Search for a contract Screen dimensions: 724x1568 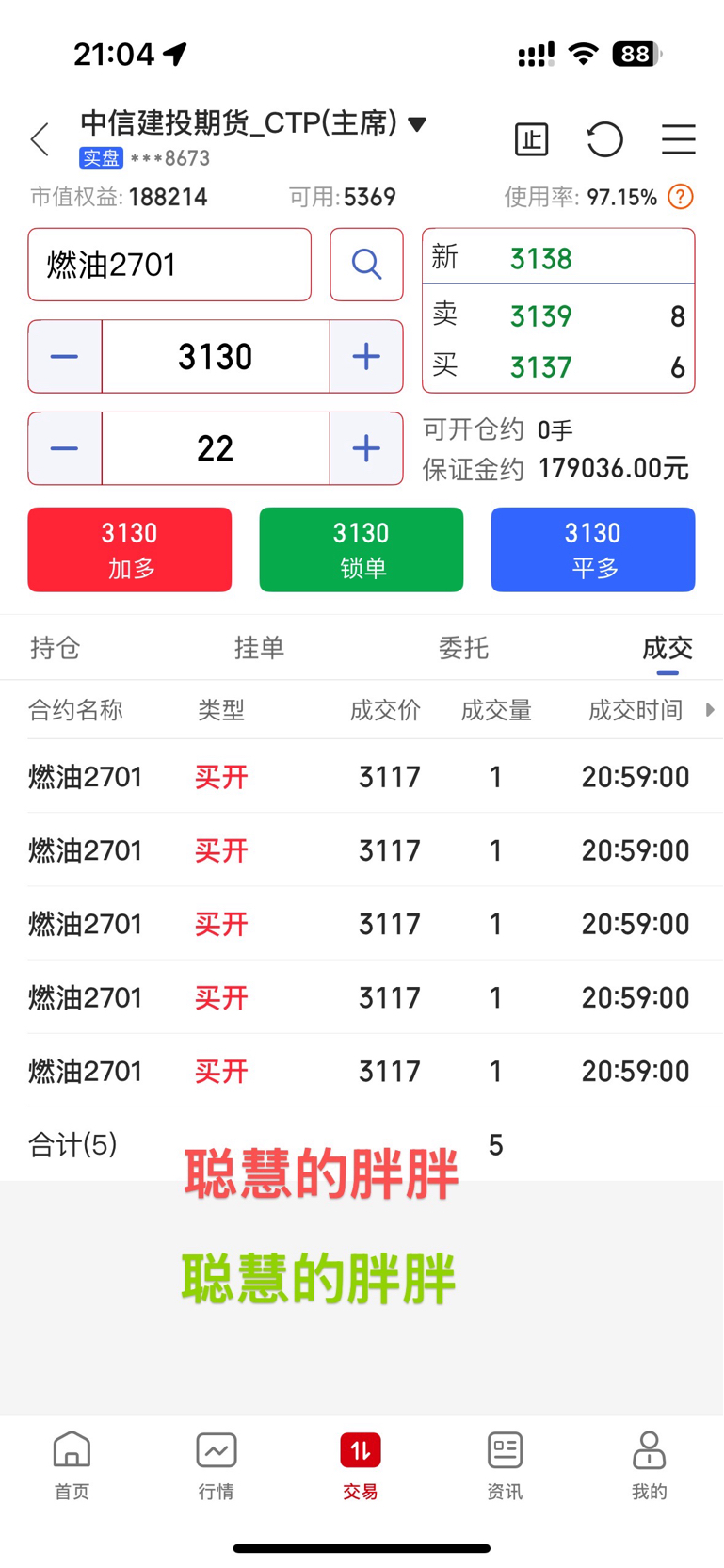tap(366, 265)
